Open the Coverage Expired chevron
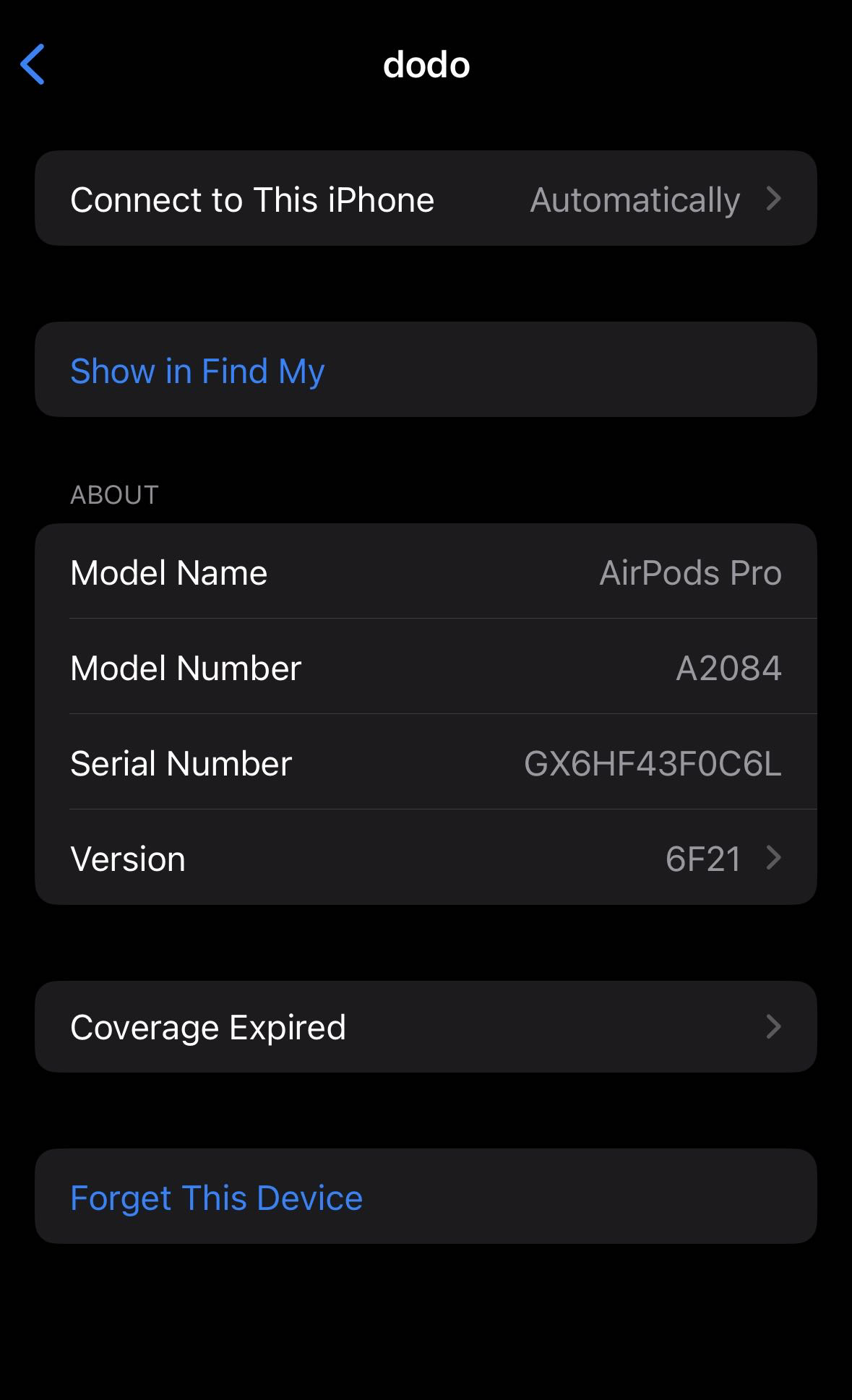The image size is (852, 1400). pos(774,1027)
